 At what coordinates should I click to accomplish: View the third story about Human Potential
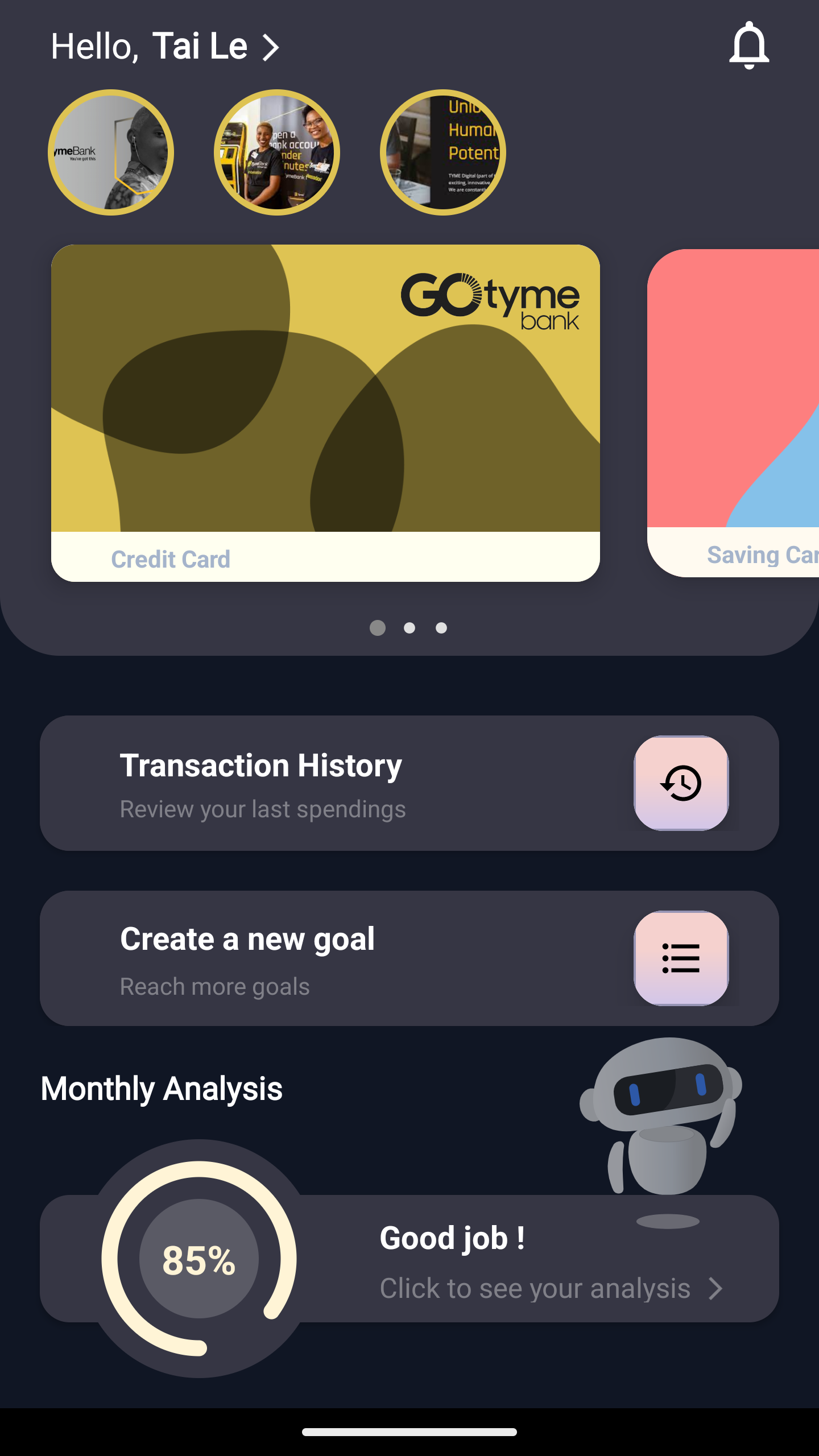click(x=443, y=152)
